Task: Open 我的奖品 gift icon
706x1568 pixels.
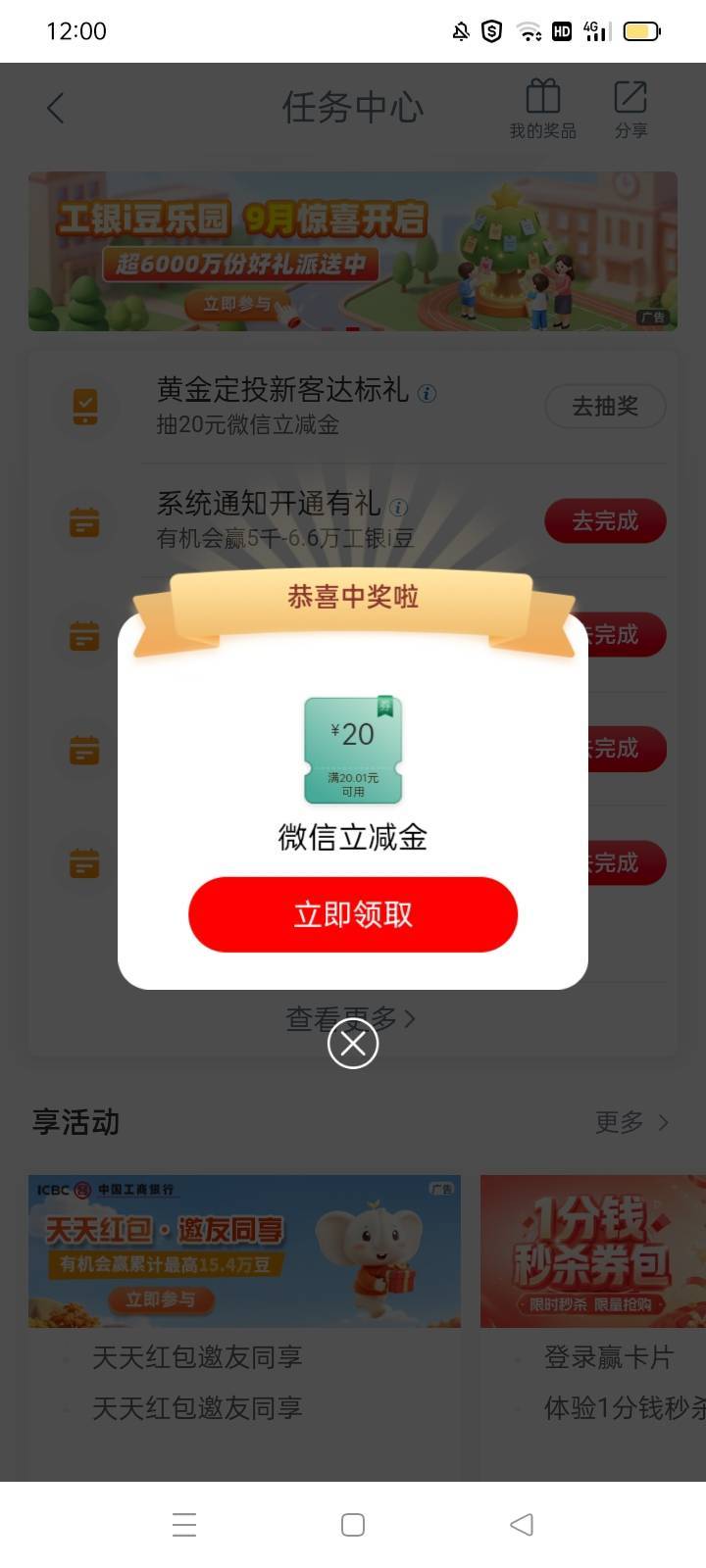Action: pyautogui.click(x=542, y=109)
